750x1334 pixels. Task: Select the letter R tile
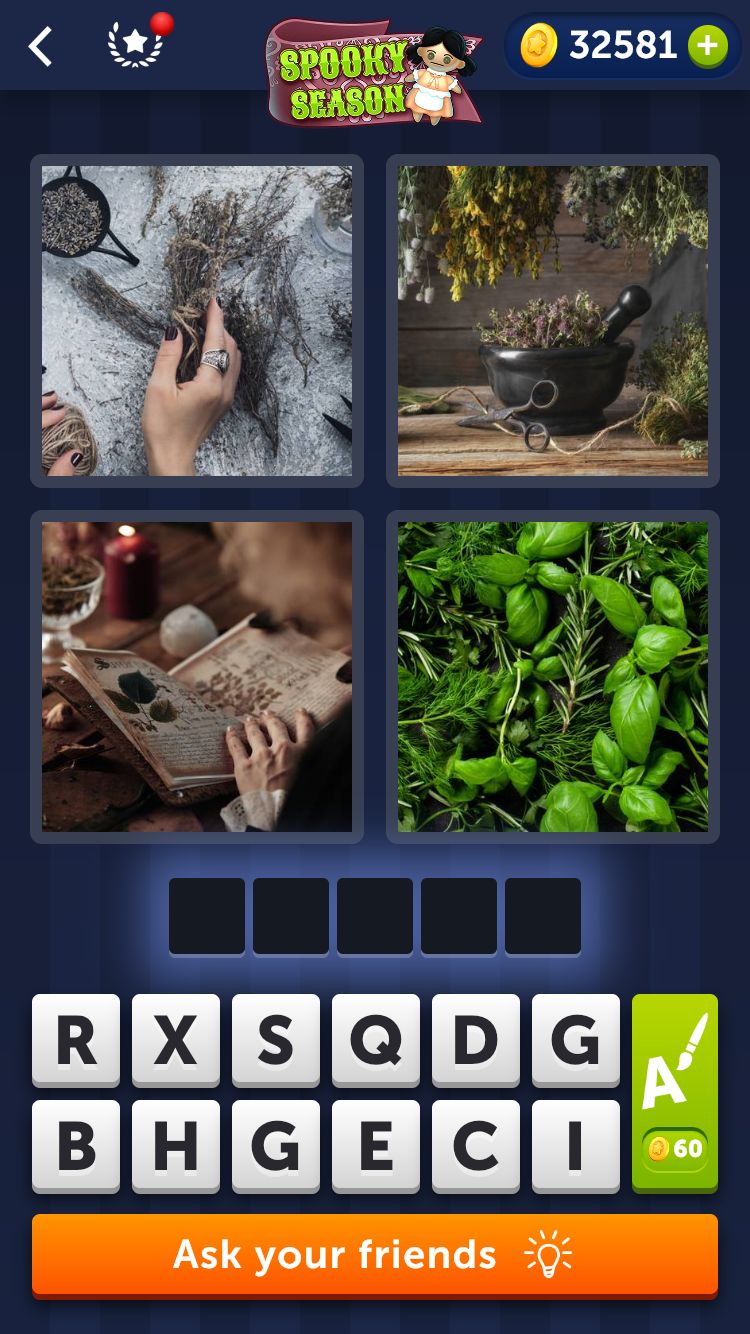coord(76,1040)
